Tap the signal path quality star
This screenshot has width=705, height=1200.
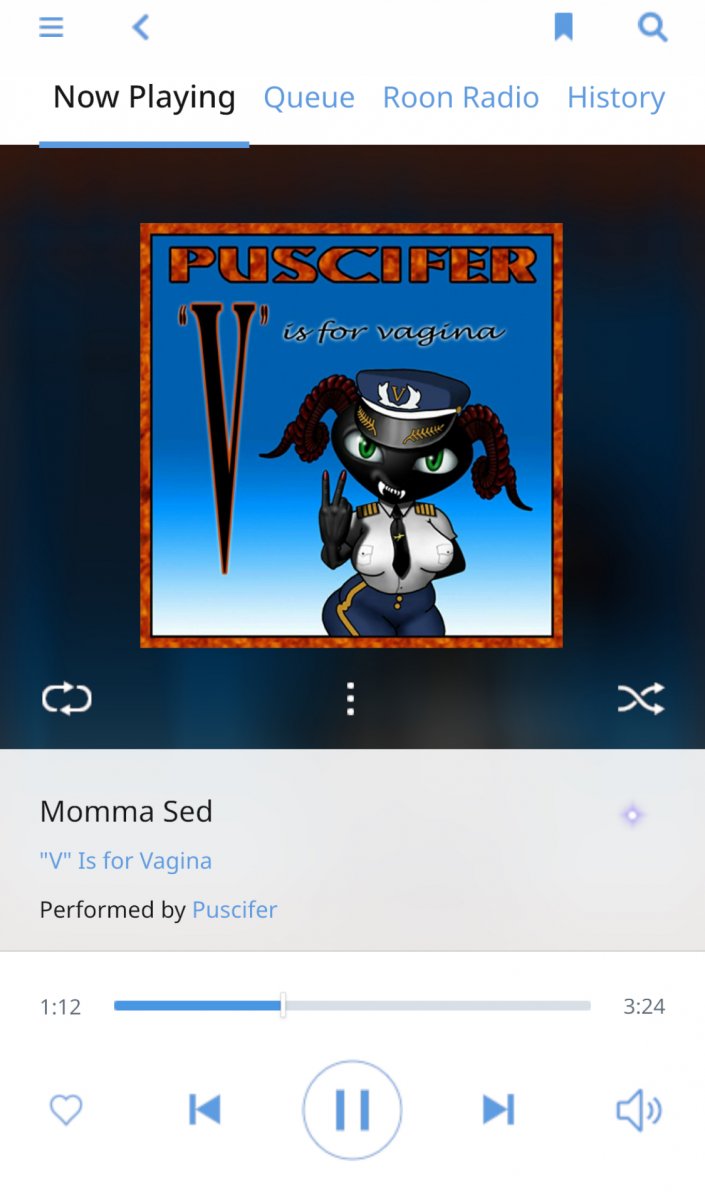point(631,815)
